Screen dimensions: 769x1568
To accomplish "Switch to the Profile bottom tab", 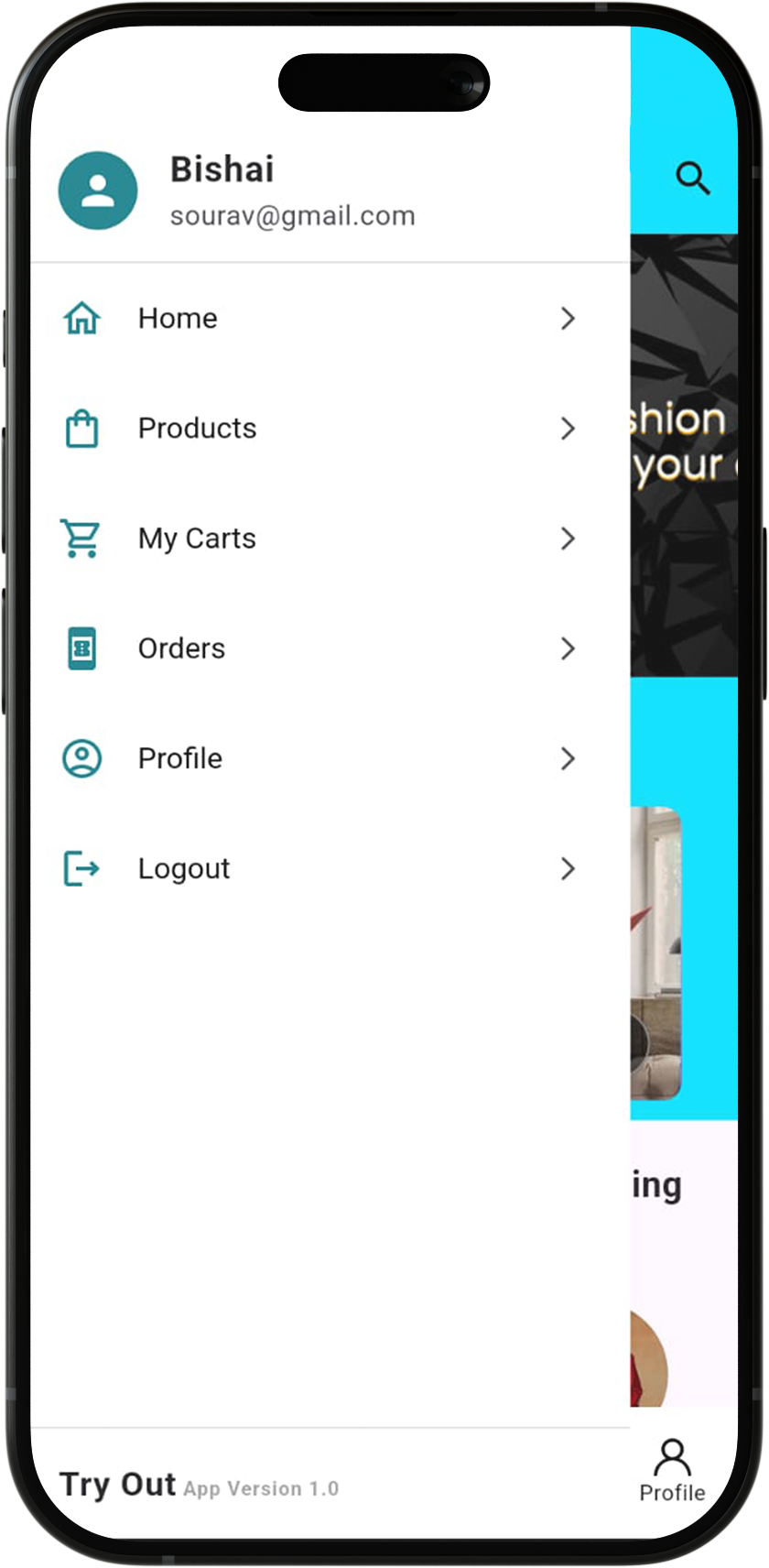I will click(672, 1471).
